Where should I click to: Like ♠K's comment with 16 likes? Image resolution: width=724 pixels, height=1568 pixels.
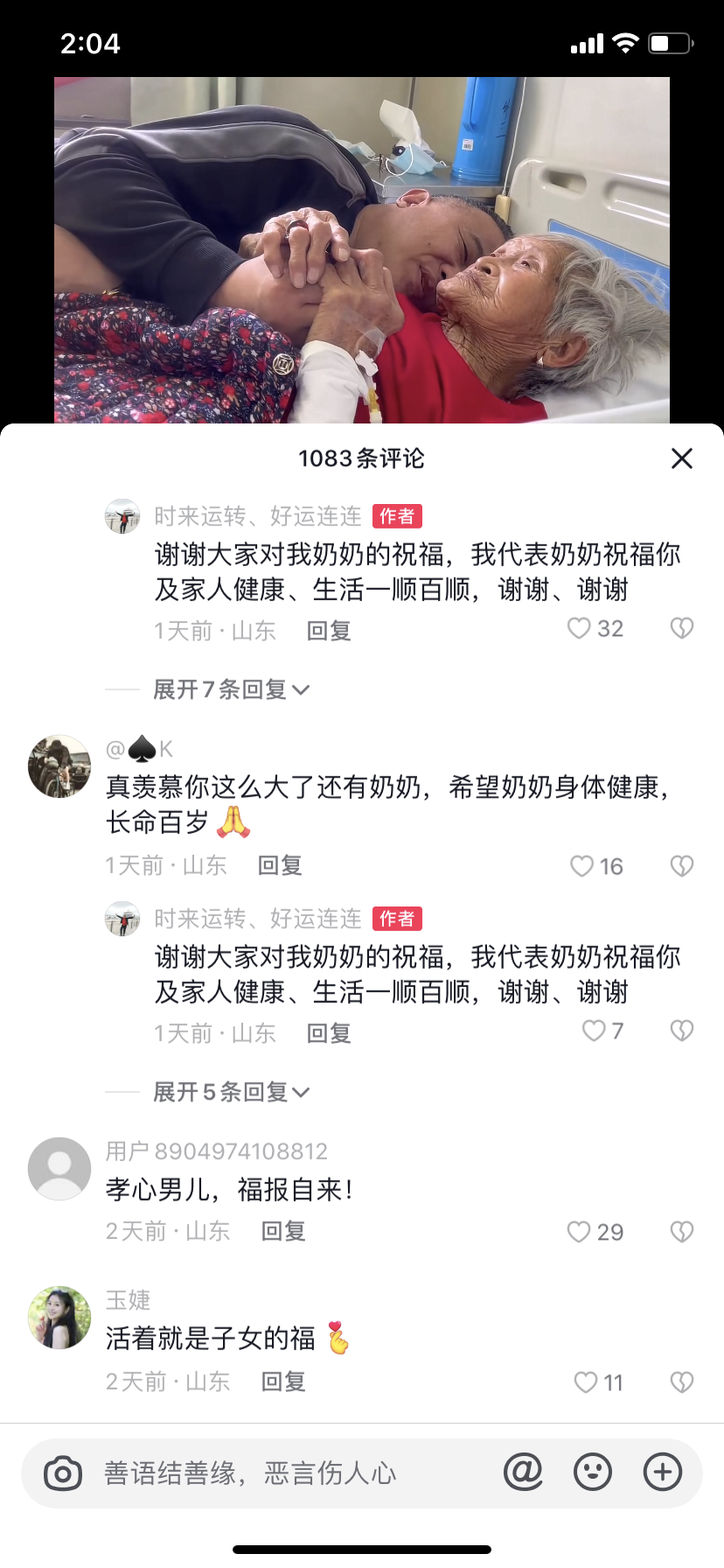click(581, 866)
